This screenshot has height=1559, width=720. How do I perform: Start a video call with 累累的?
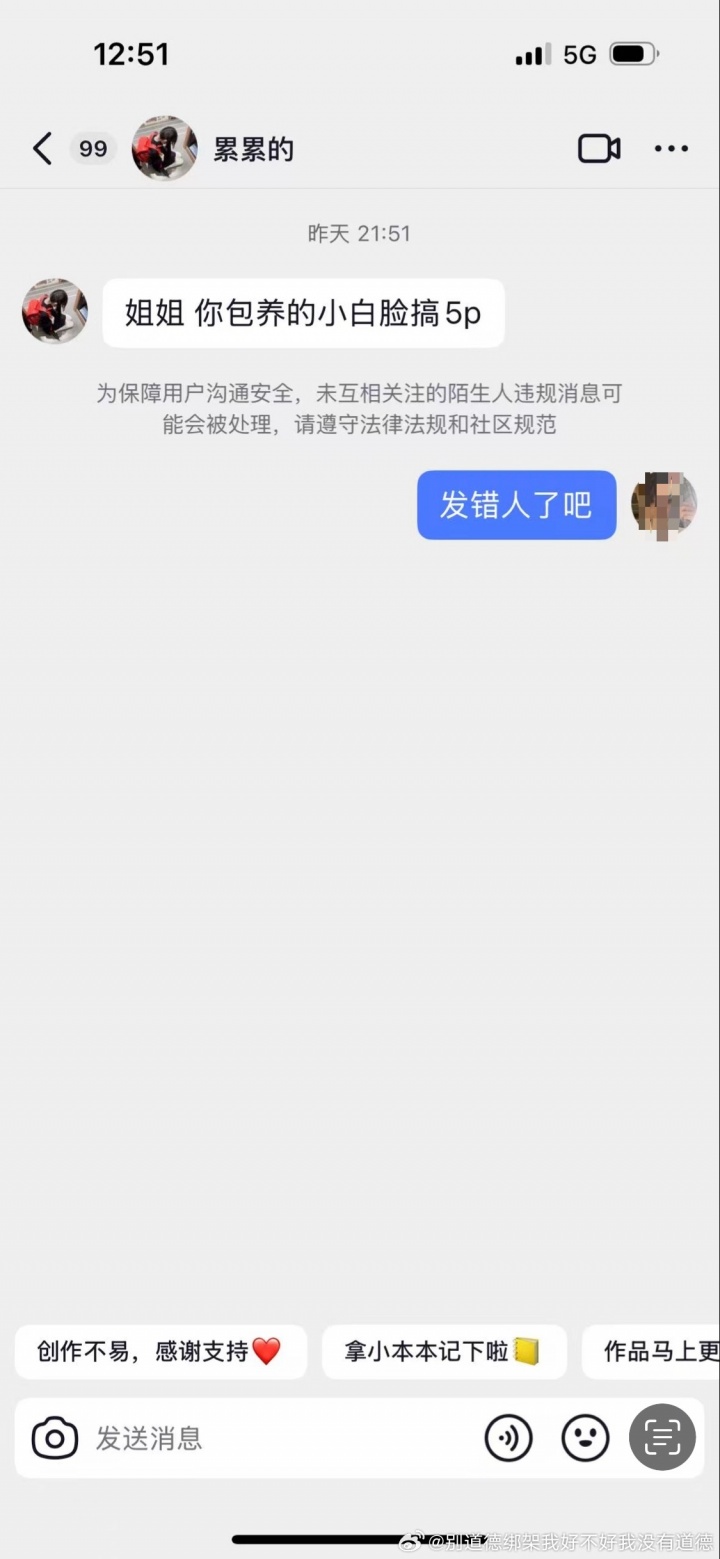coord(599,149)
